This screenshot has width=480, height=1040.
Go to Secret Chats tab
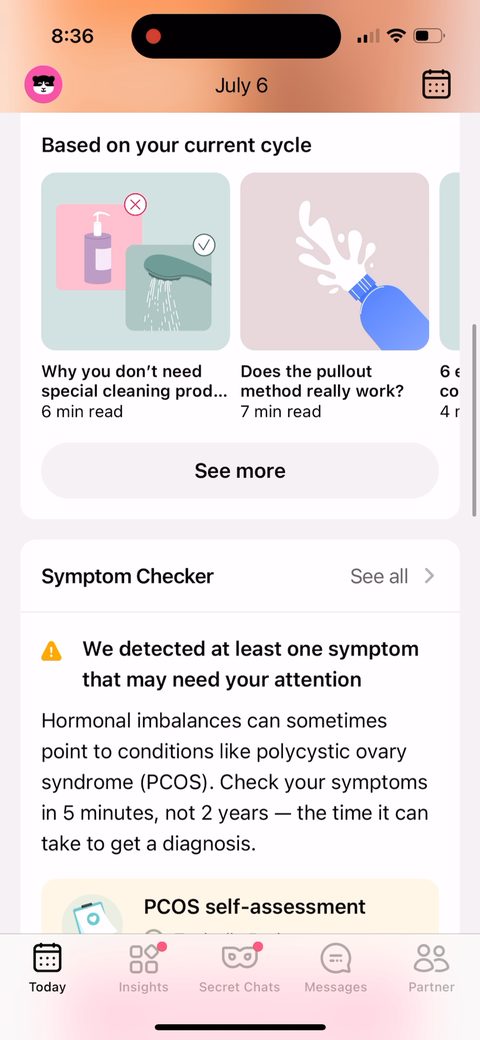point(239,967)
